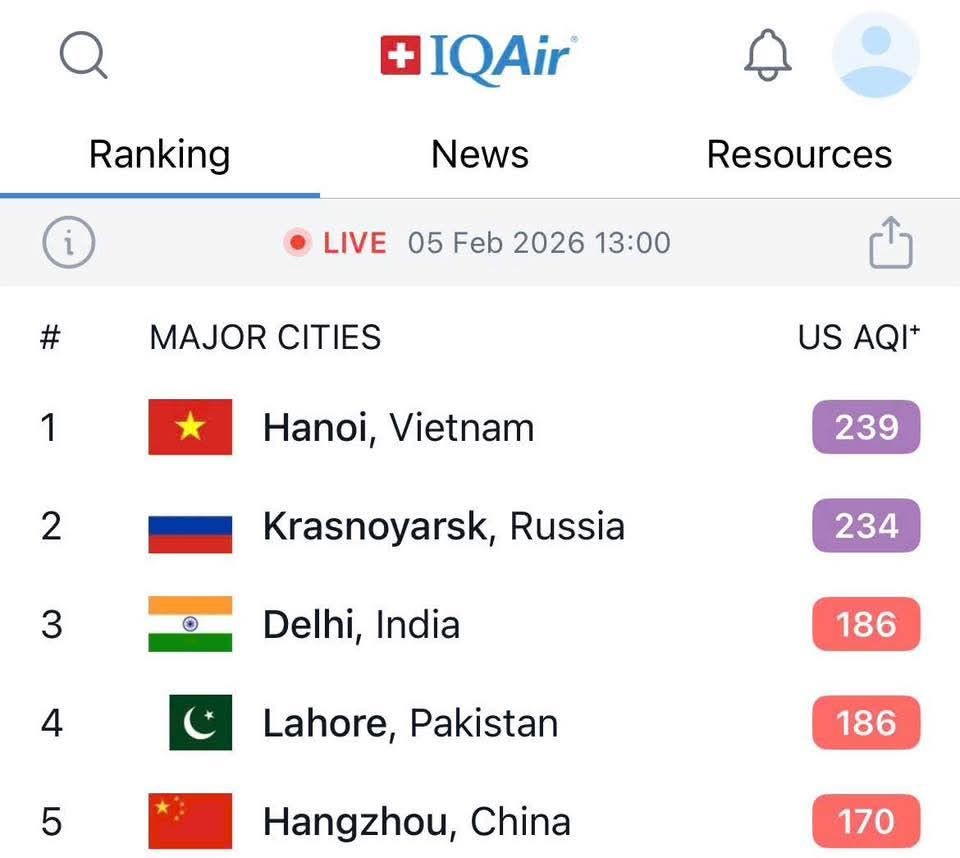The width and height of the screenshot is (960, 858).
Task: Switch to the Resources tab
Action: click(799, 155)
